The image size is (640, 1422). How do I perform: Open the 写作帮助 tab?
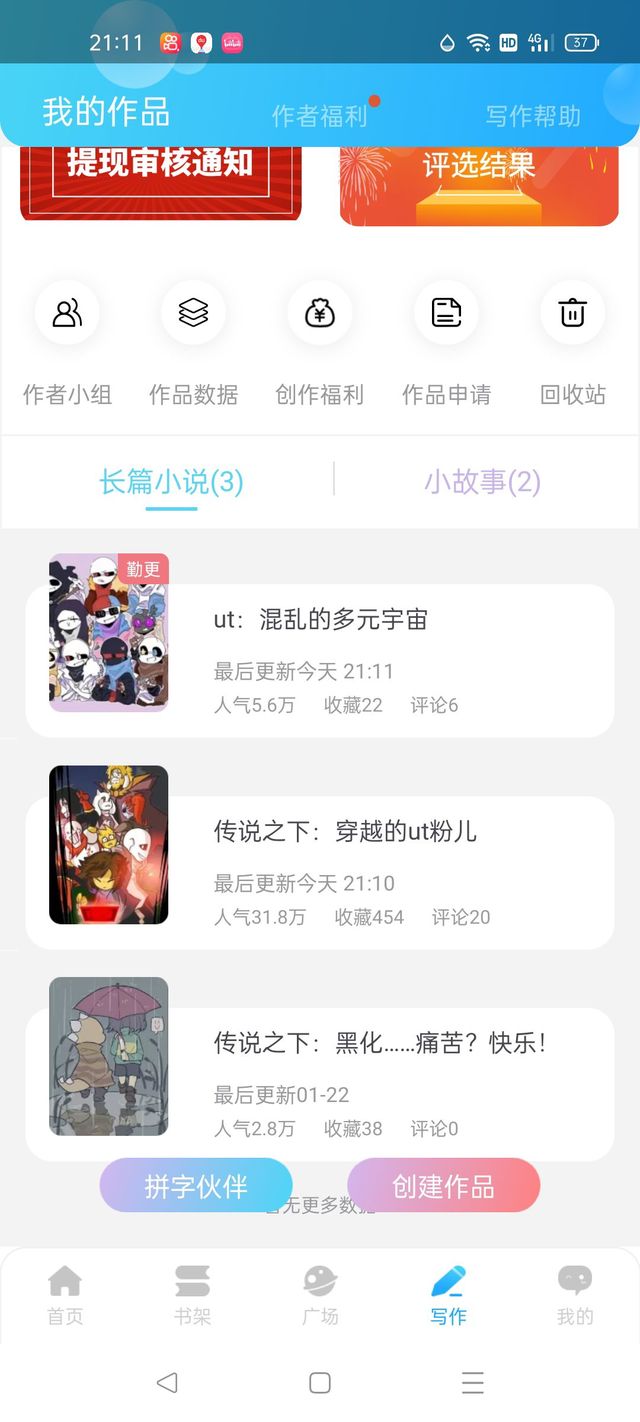point(533,116)
